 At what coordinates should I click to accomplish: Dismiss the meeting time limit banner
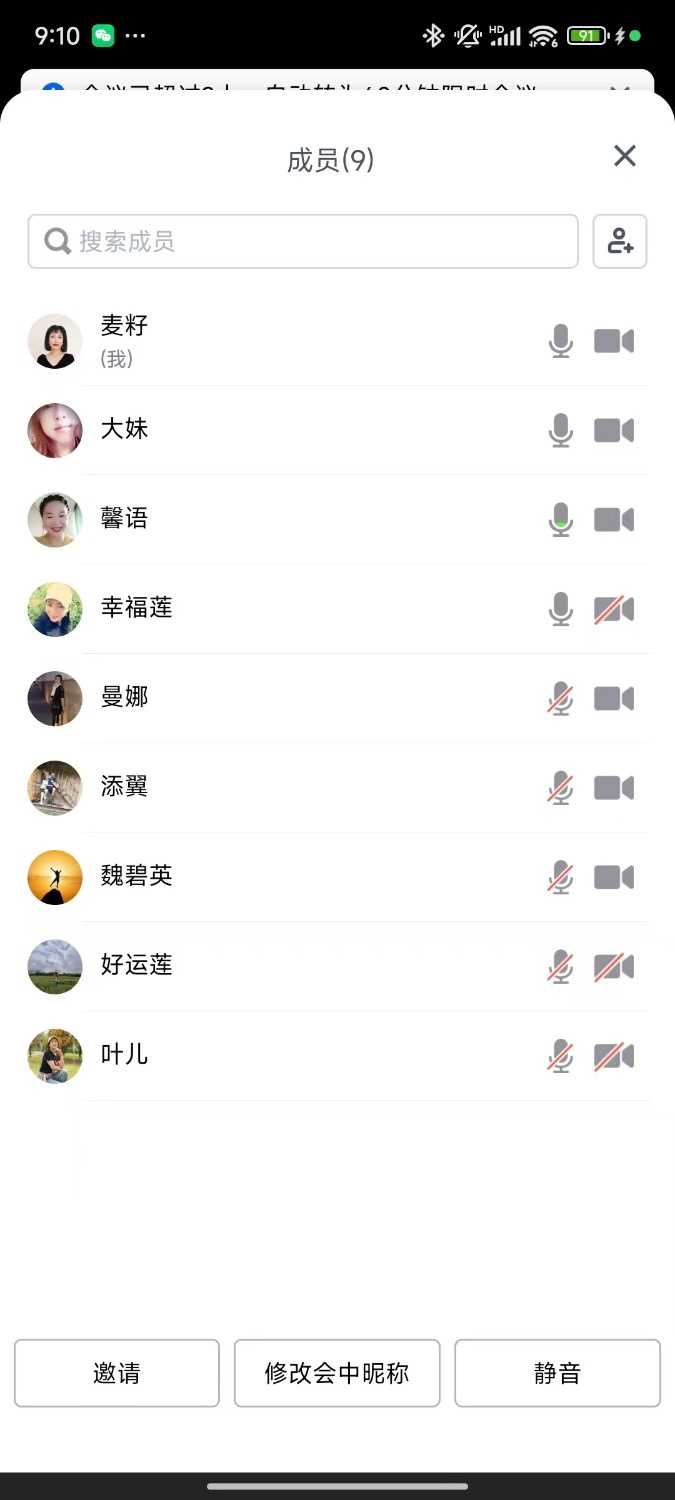coord(620,90)
